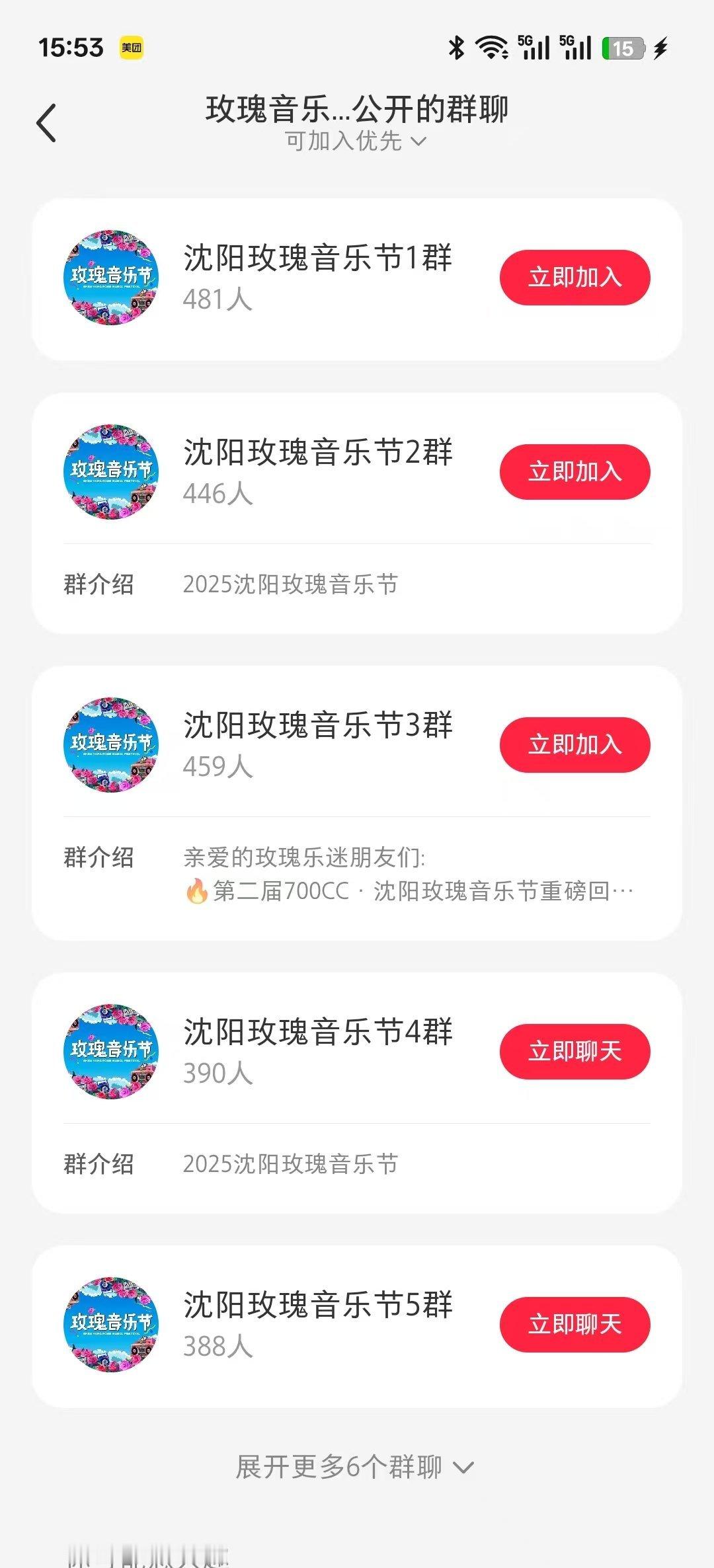The height and width of the screenshot is (1568, 714).
Task: Open the 可加入优先 sort dropdown
Action: (x=356, y=141)
